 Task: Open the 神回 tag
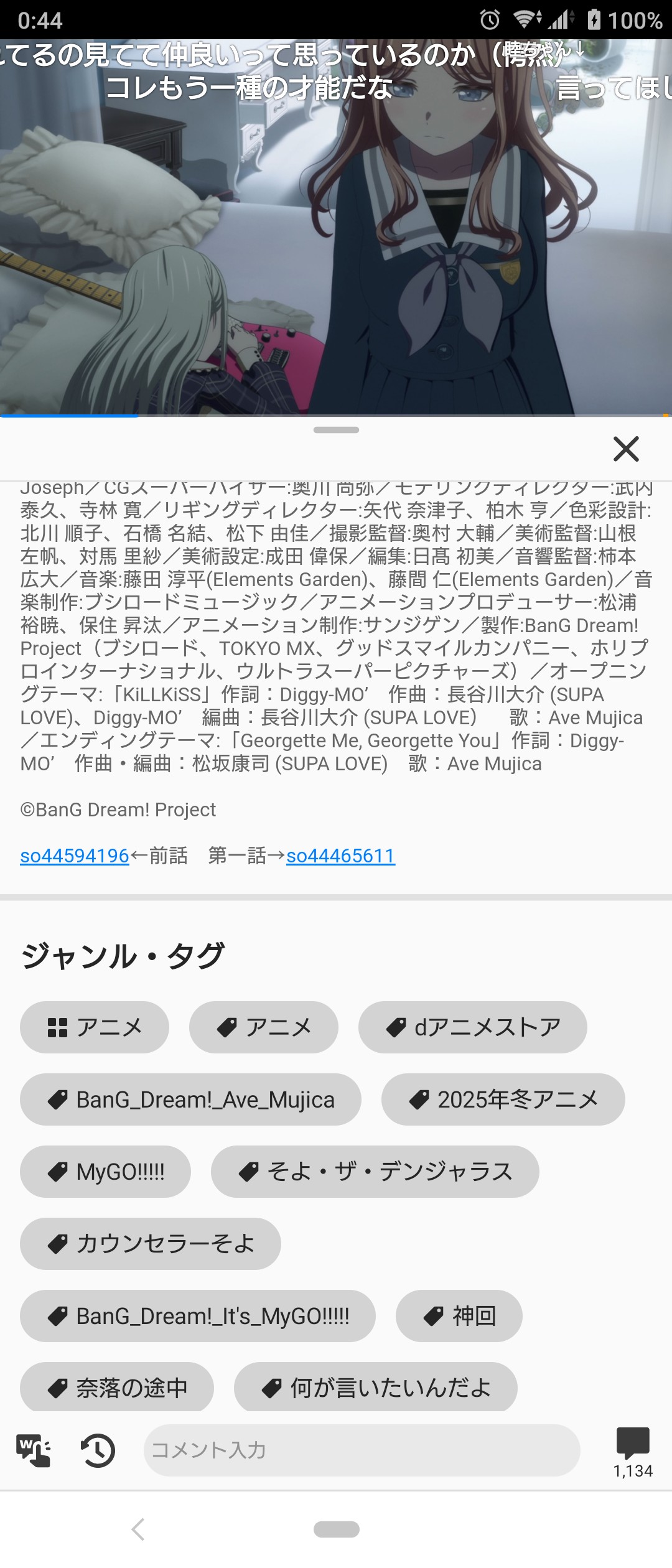(x=459, y=1316)
